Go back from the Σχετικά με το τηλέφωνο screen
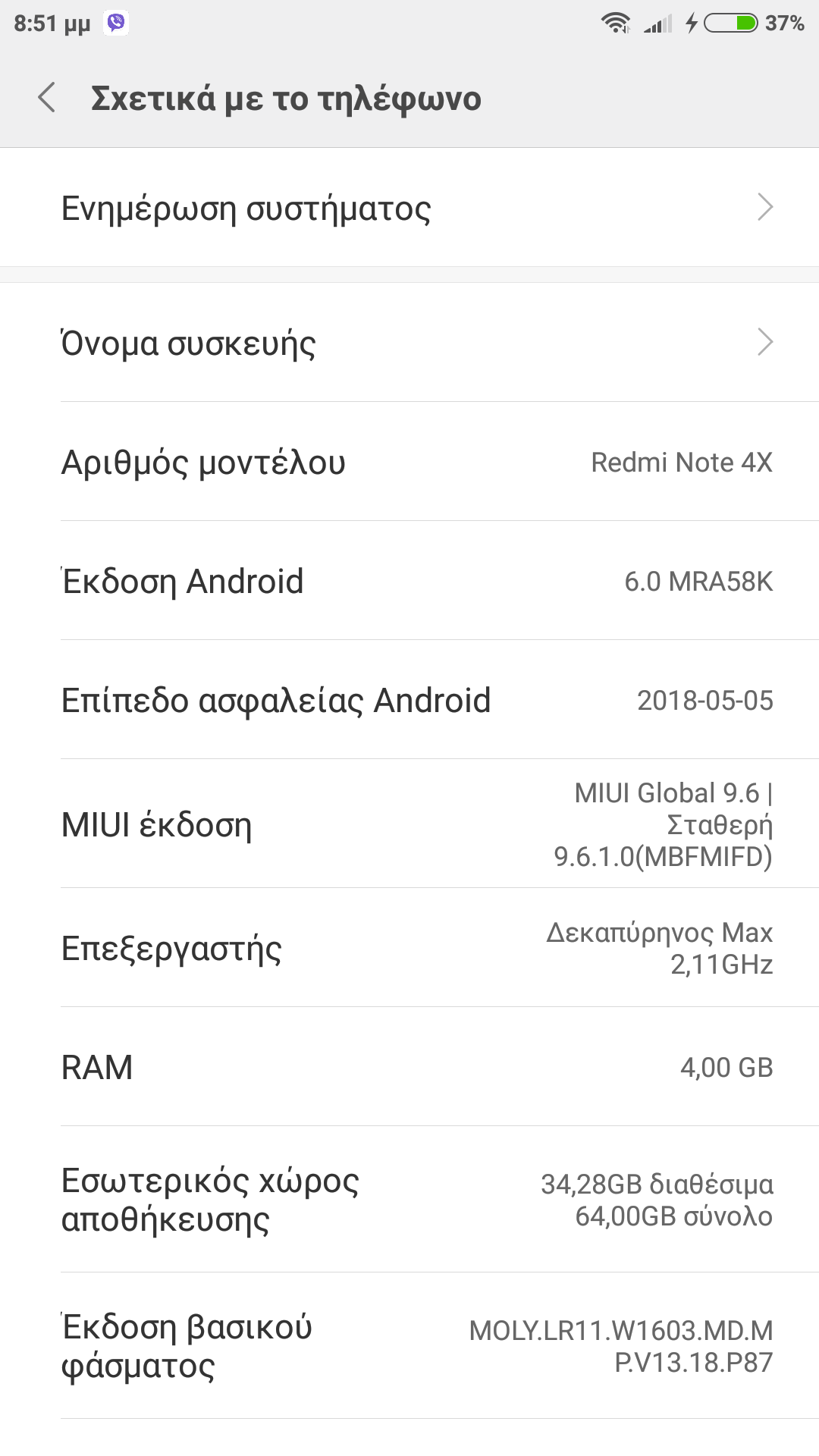The height and width of the screenshot is (1456, 819). point(47,98)
